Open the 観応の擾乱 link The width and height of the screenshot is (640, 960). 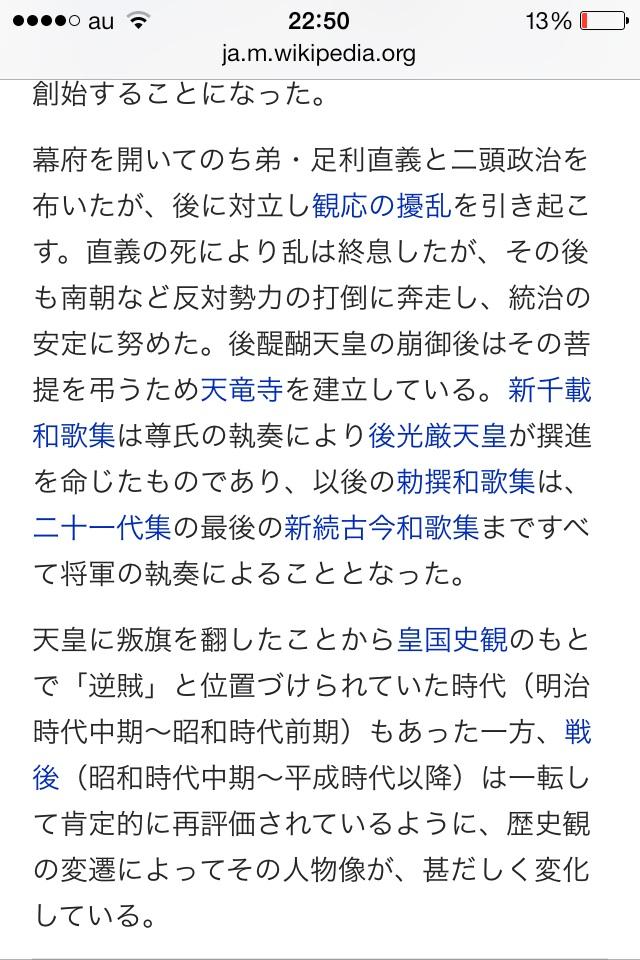[x=385, y=204]
